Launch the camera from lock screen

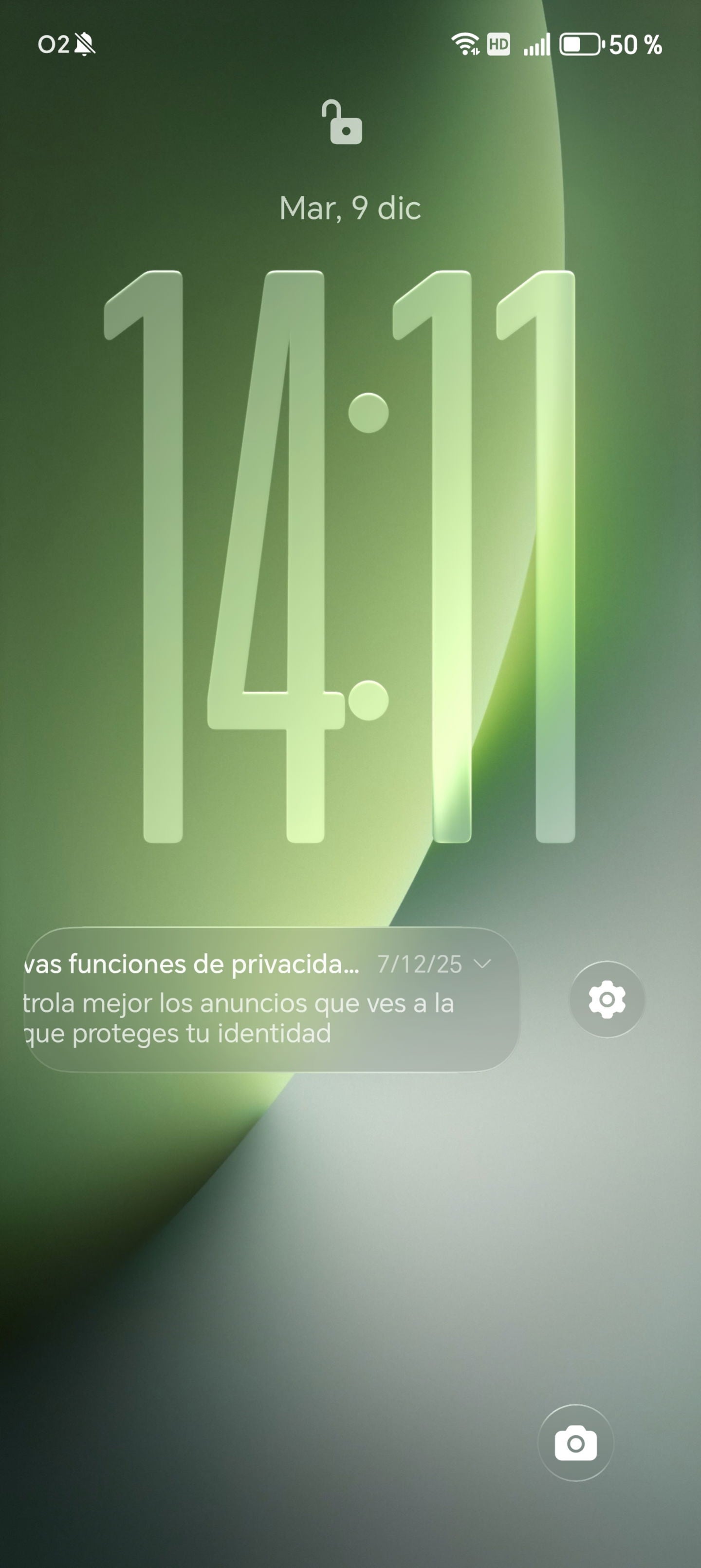point(575,1443)
